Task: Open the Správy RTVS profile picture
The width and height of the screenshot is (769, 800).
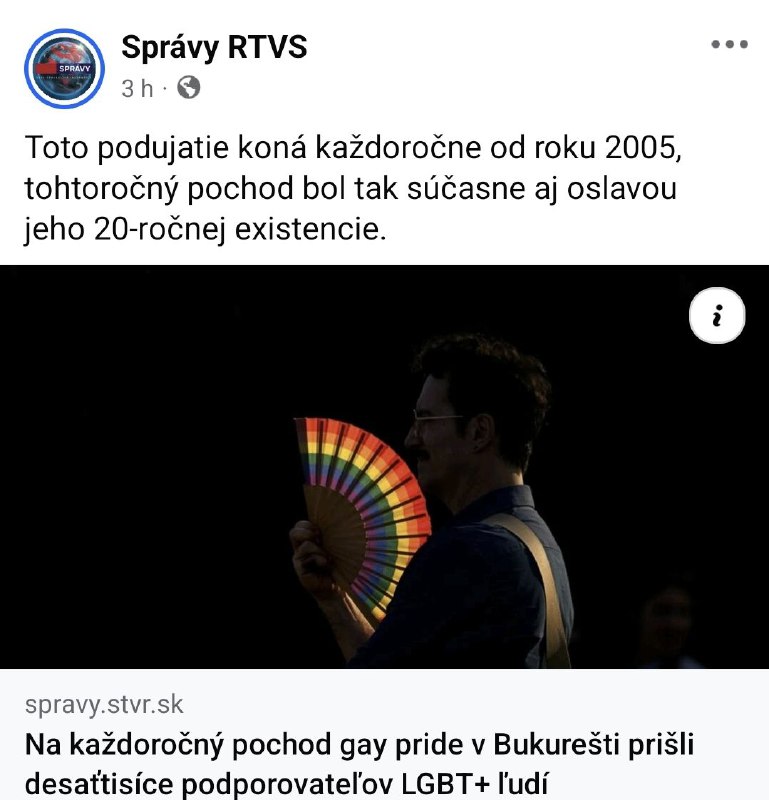Action: tap(64, 68)
